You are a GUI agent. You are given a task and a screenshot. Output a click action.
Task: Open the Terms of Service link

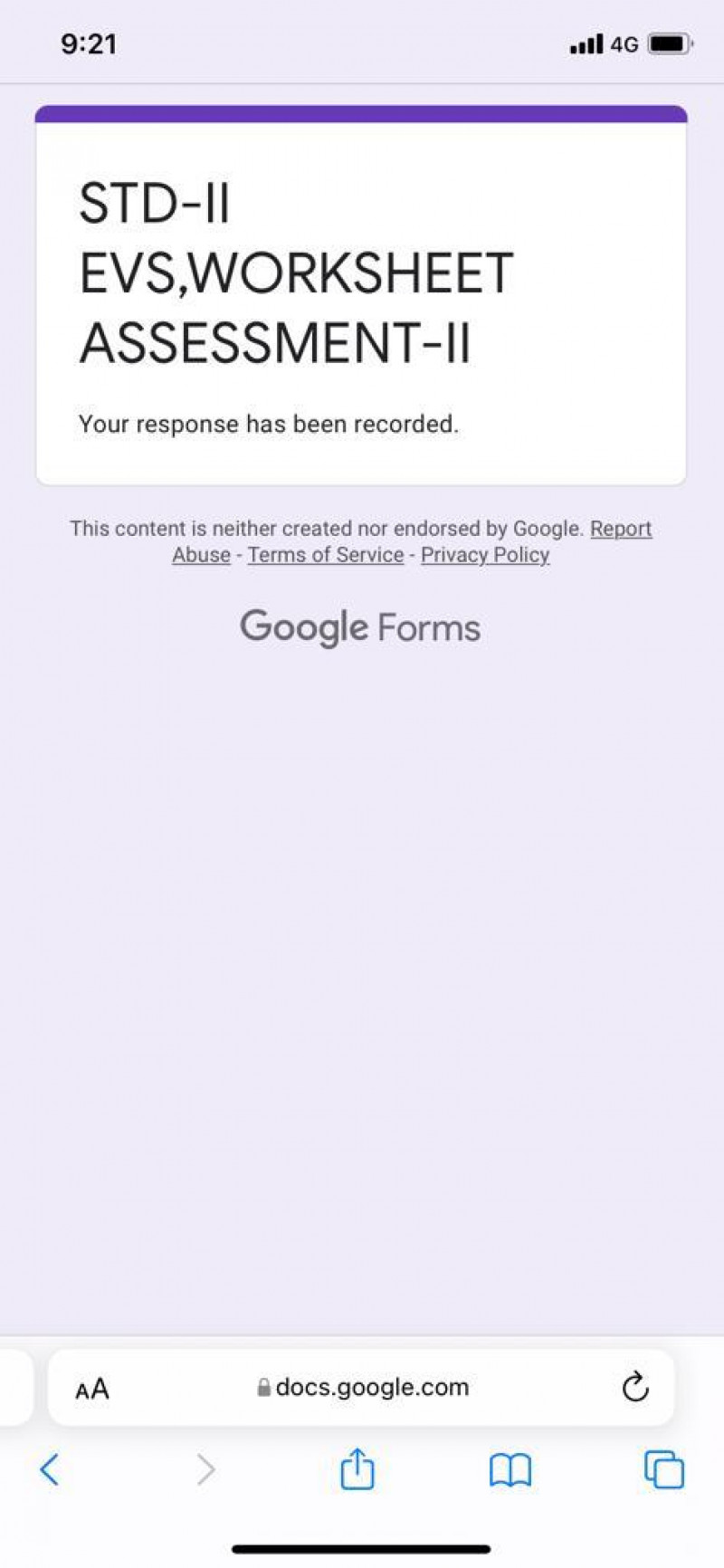click(x=326, y=555)
